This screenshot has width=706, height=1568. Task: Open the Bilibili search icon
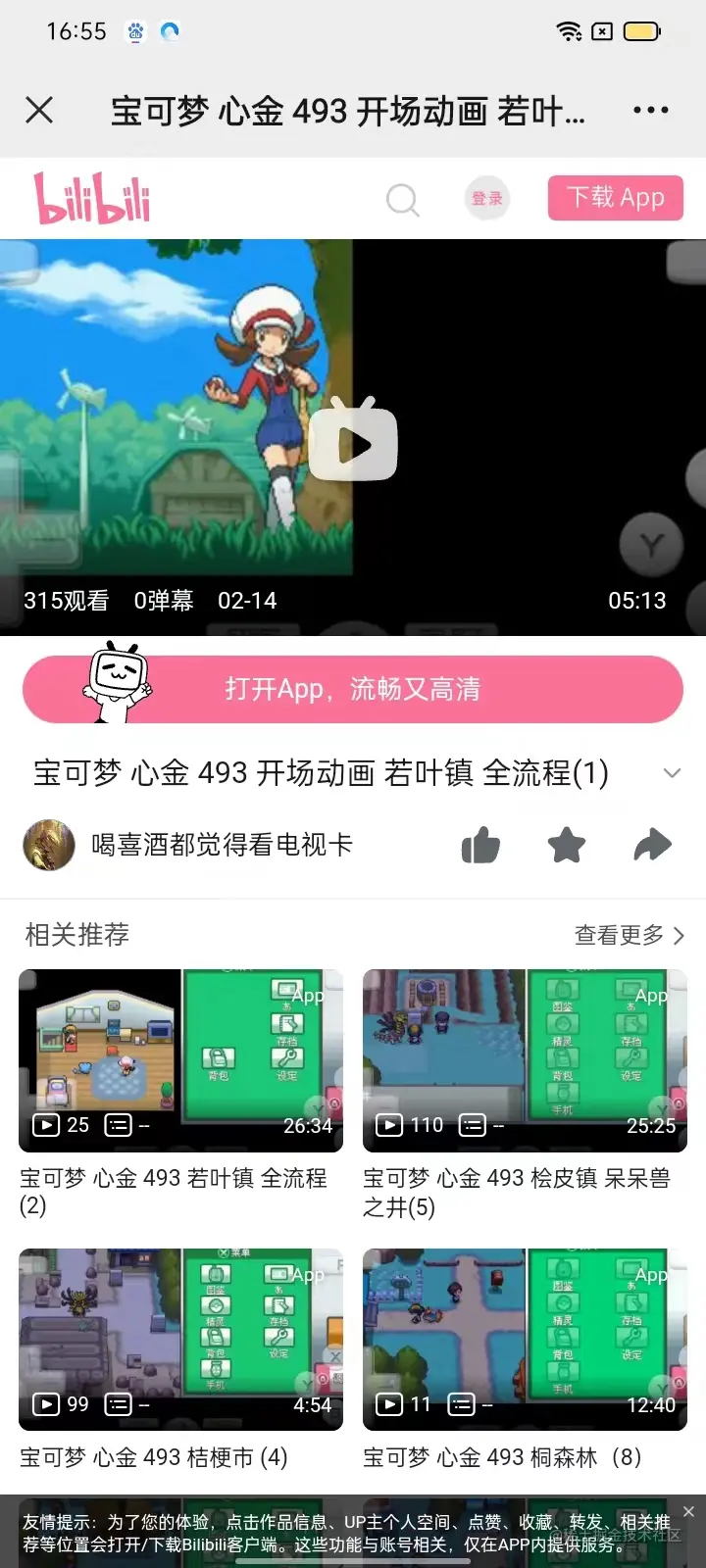coord(402,199)
